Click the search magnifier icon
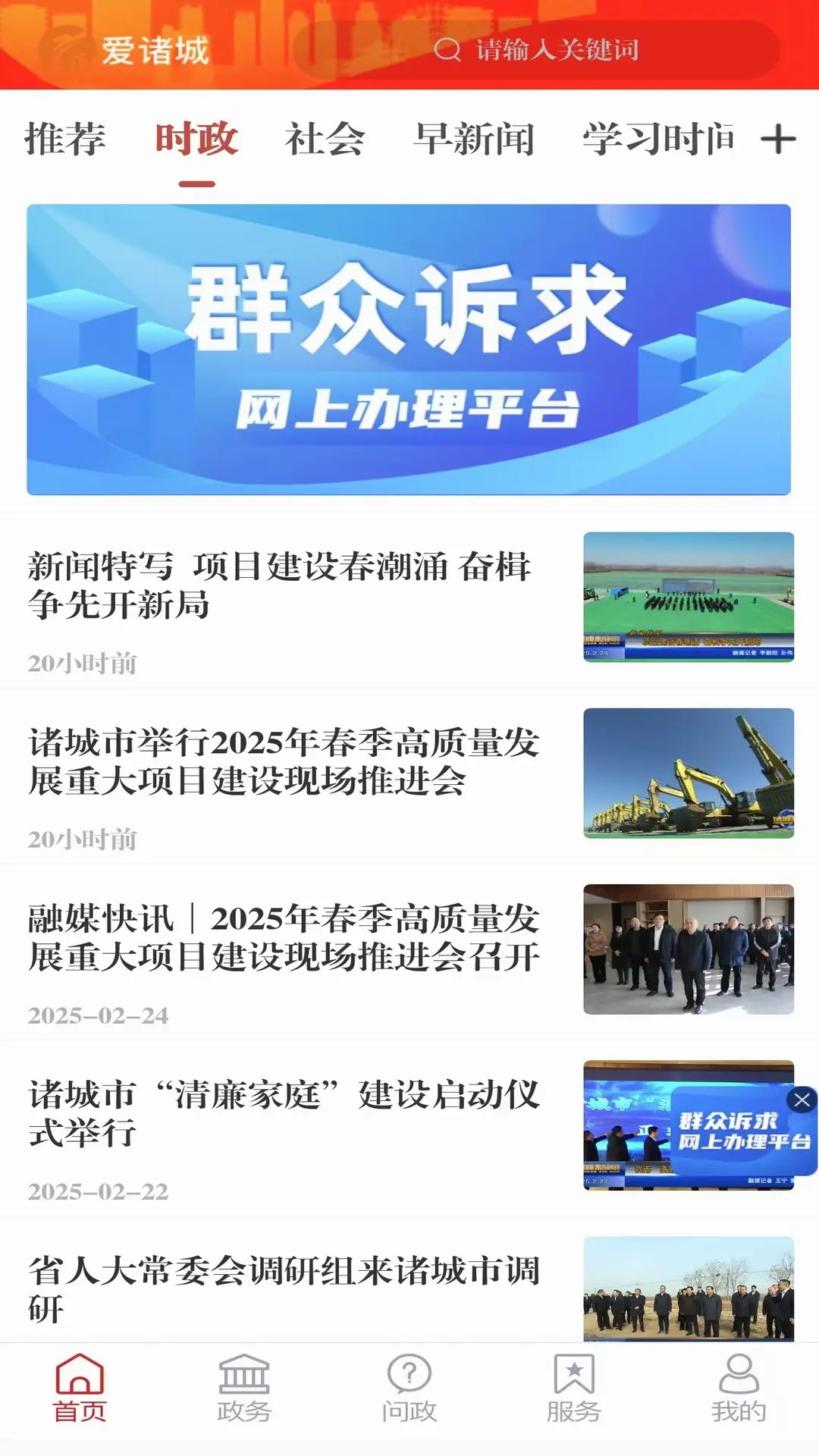This screenshot has height=1456, width=819. (450, 50)
